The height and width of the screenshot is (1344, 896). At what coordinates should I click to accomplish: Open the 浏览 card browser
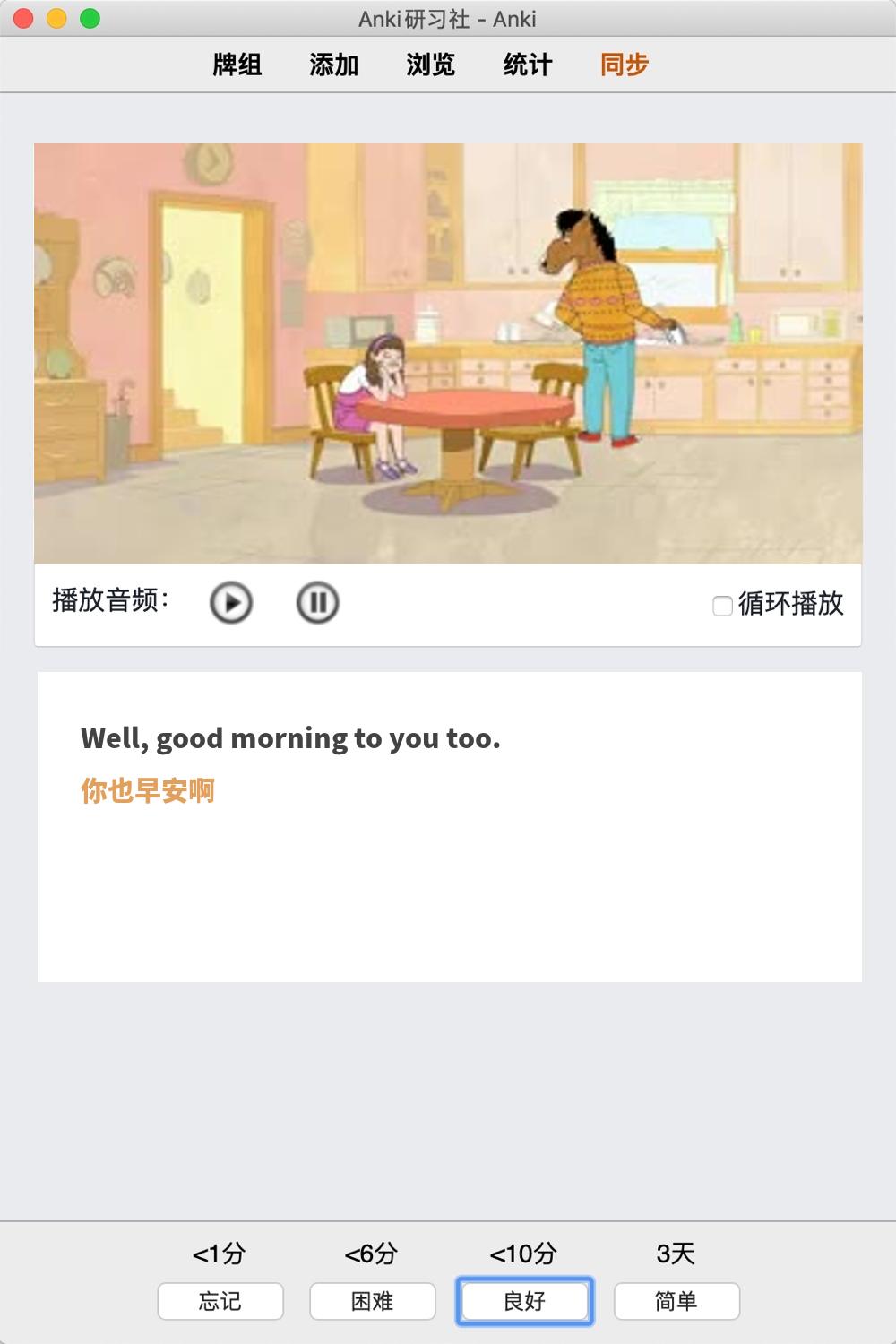(x=431, y=65)
